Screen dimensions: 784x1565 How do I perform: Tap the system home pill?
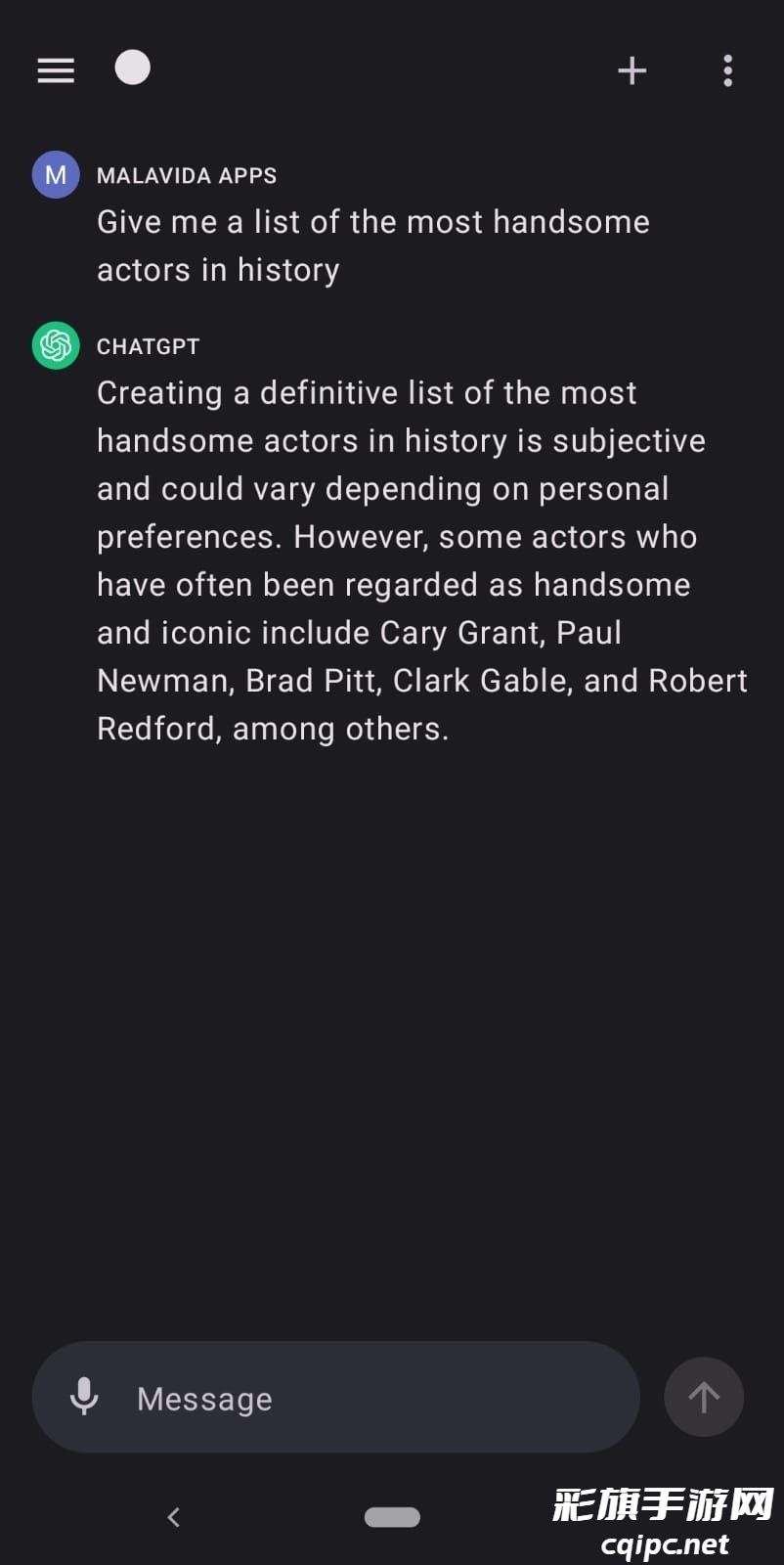pos(392,1517)
